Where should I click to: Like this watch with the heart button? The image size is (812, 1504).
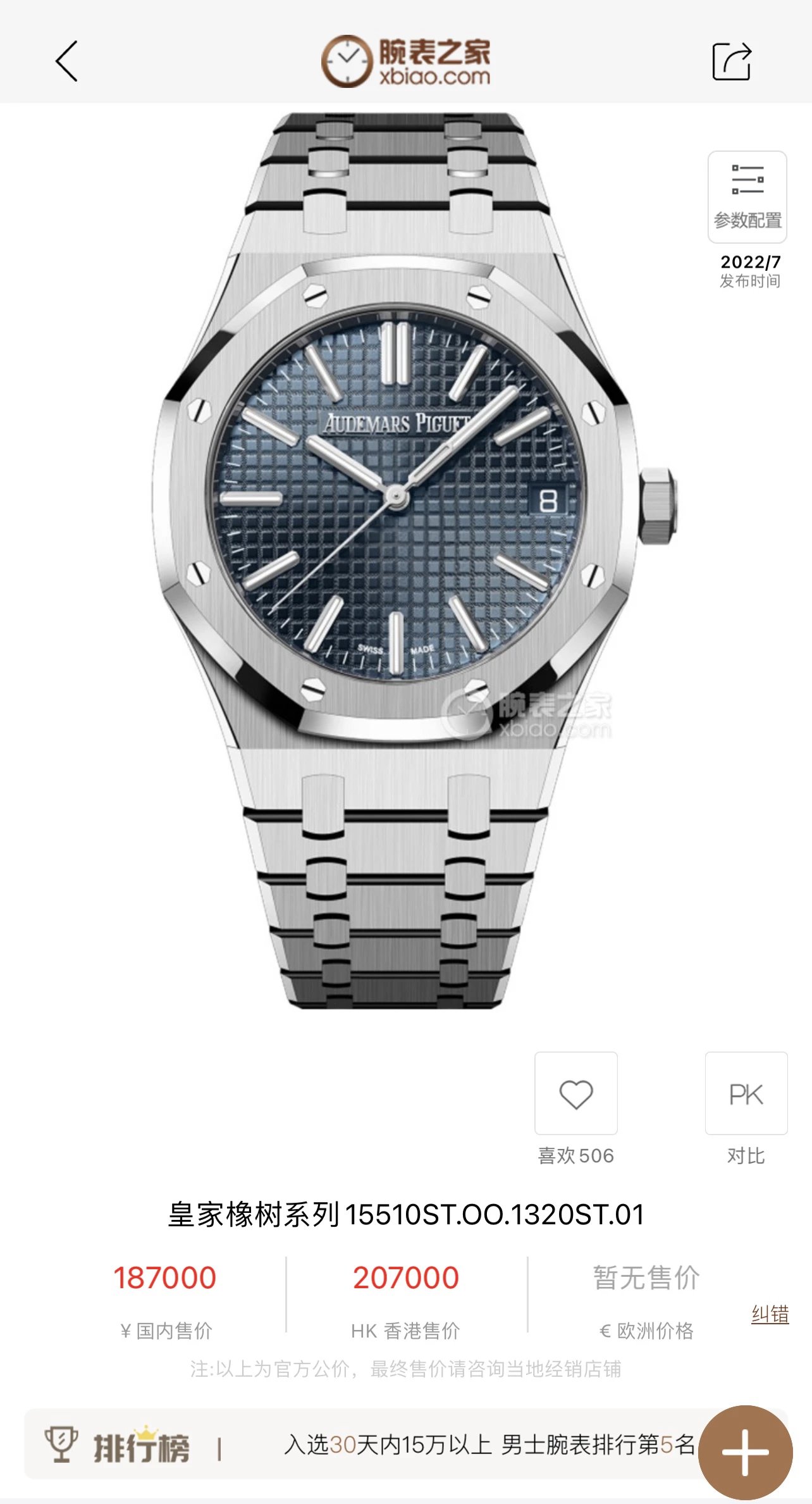click(575, 1093)
